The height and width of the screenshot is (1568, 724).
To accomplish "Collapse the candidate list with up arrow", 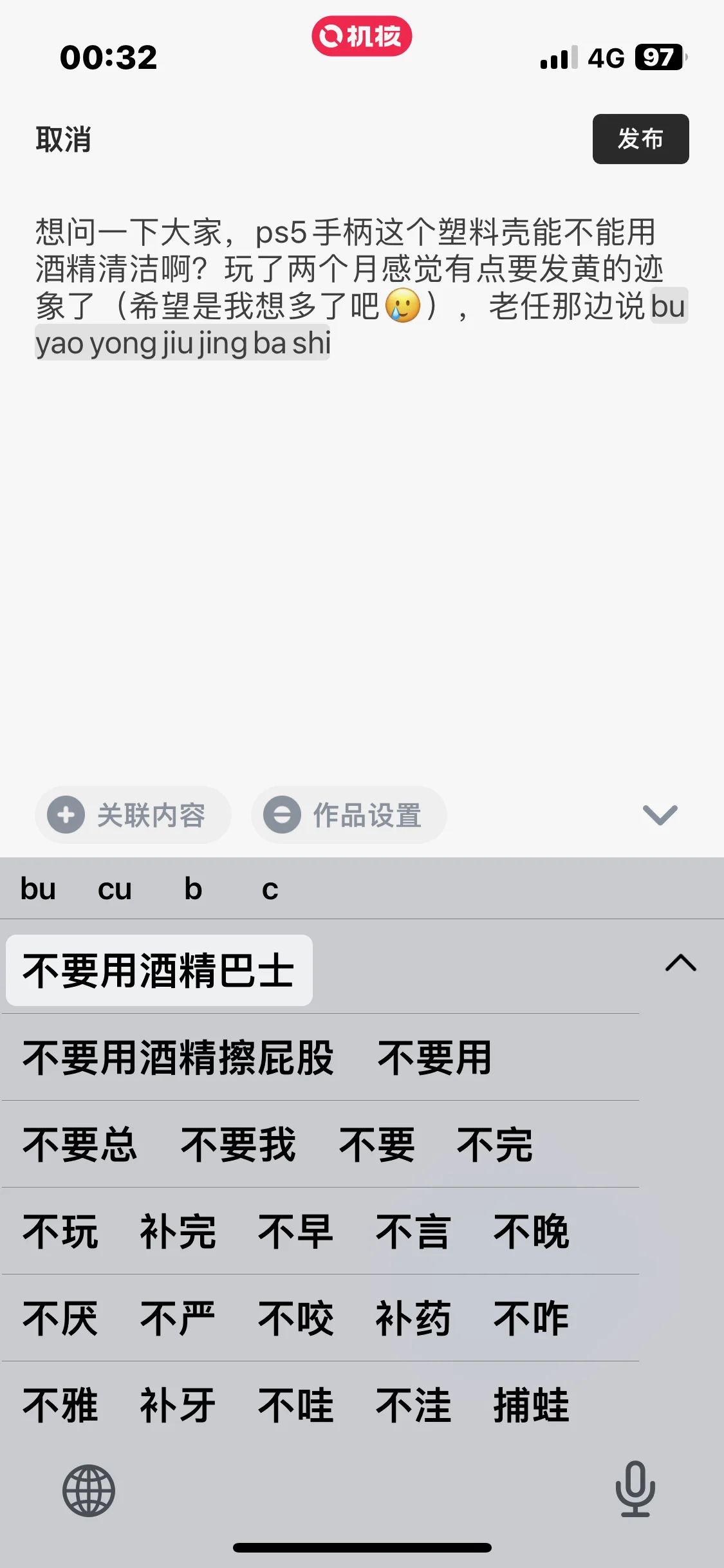I will pos(681,964).
